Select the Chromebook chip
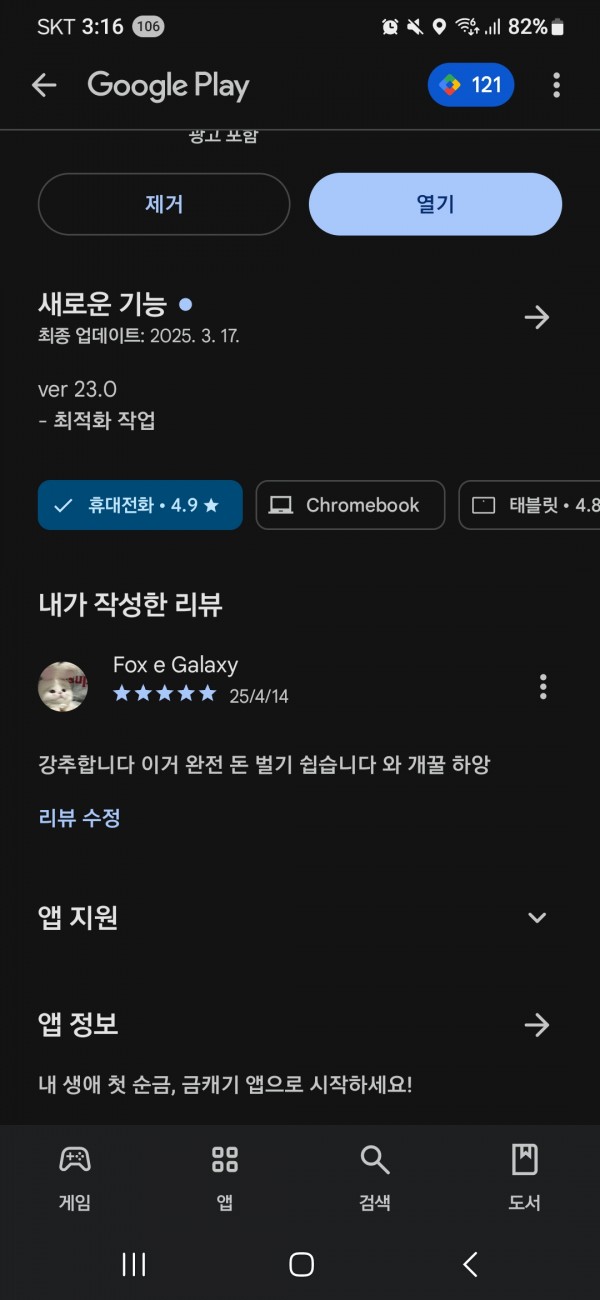 pyautogui.click(x=350, y=505)
